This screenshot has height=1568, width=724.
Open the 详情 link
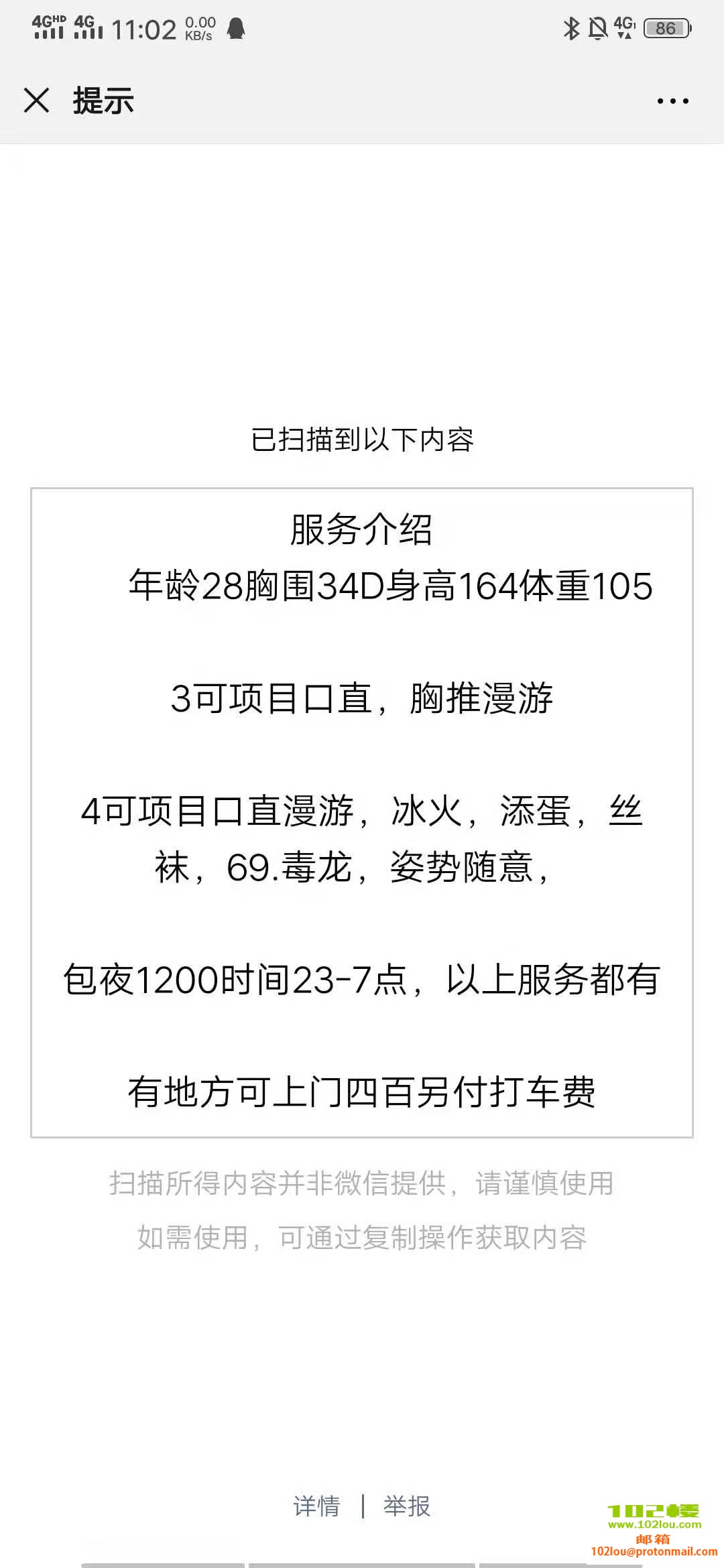pos(316,1506)
